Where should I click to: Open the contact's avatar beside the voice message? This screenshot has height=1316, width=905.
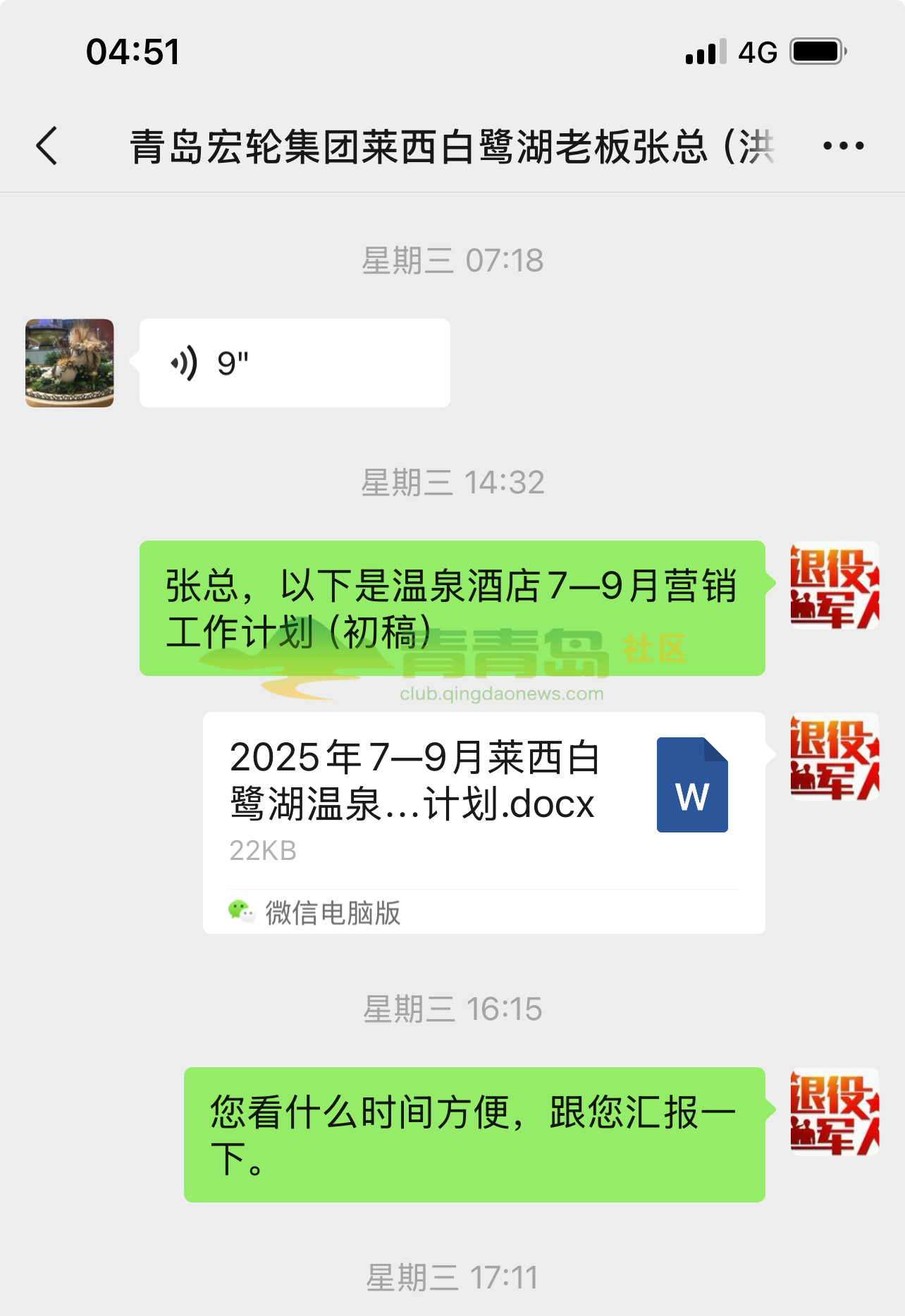(70, 363)
